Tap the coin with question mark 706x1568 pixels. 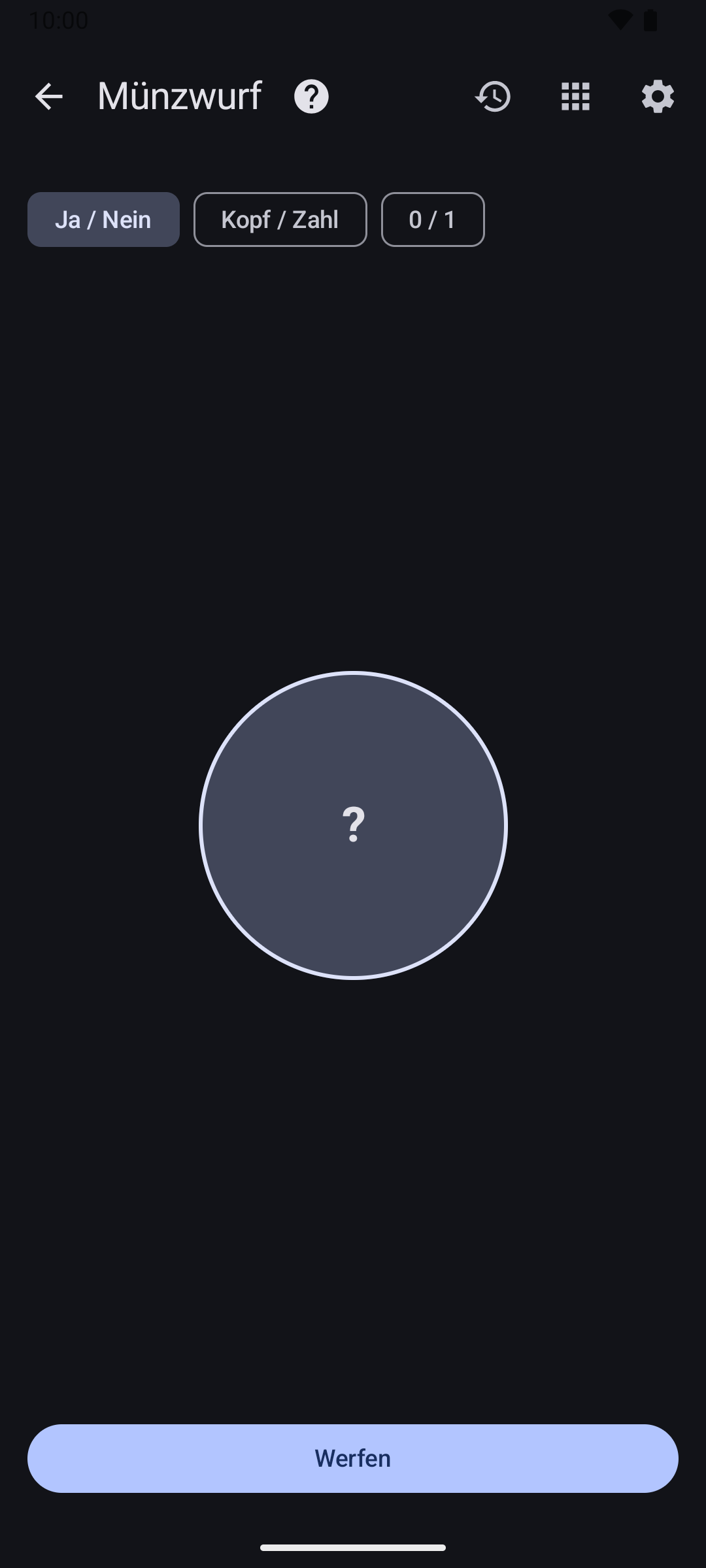tap(353, 825)
